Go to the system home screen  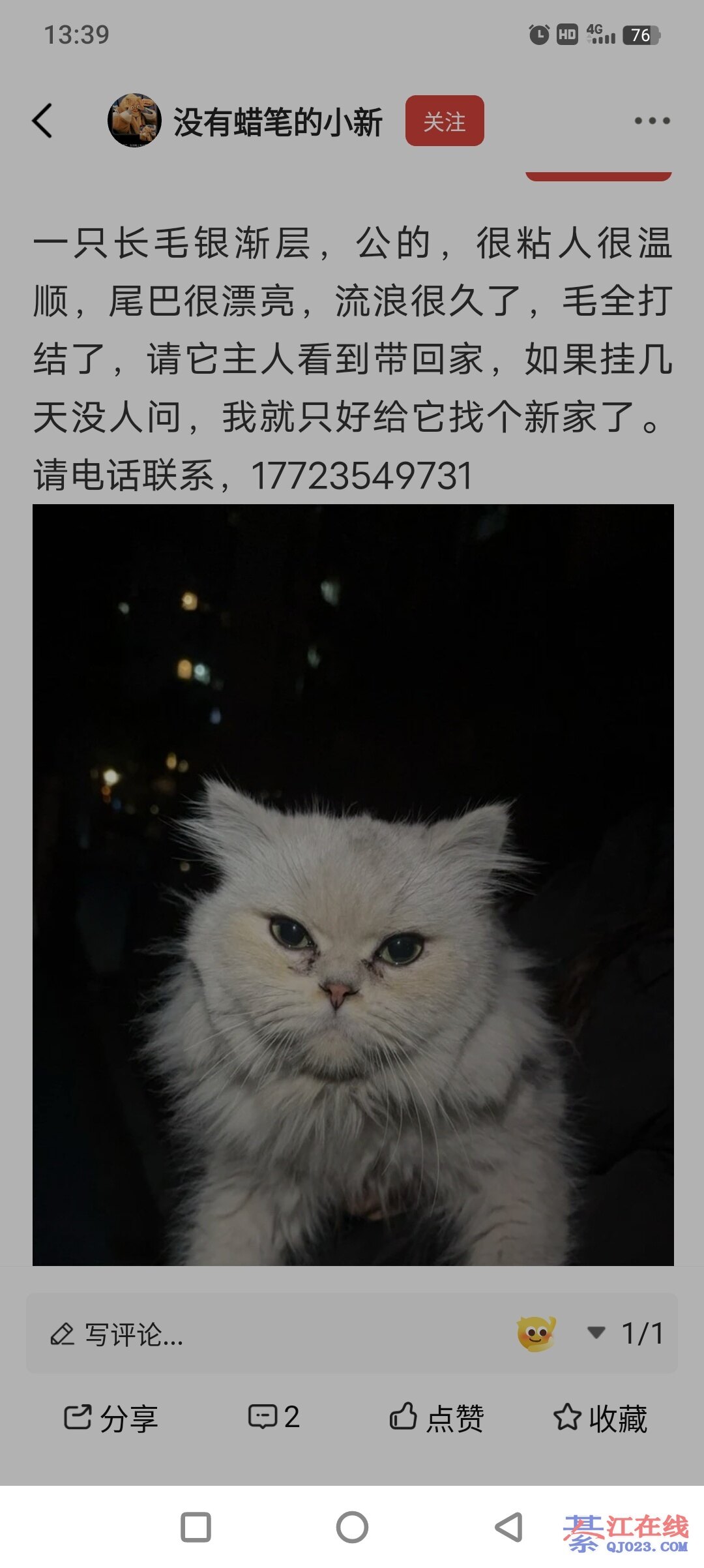pos(352,1528)
